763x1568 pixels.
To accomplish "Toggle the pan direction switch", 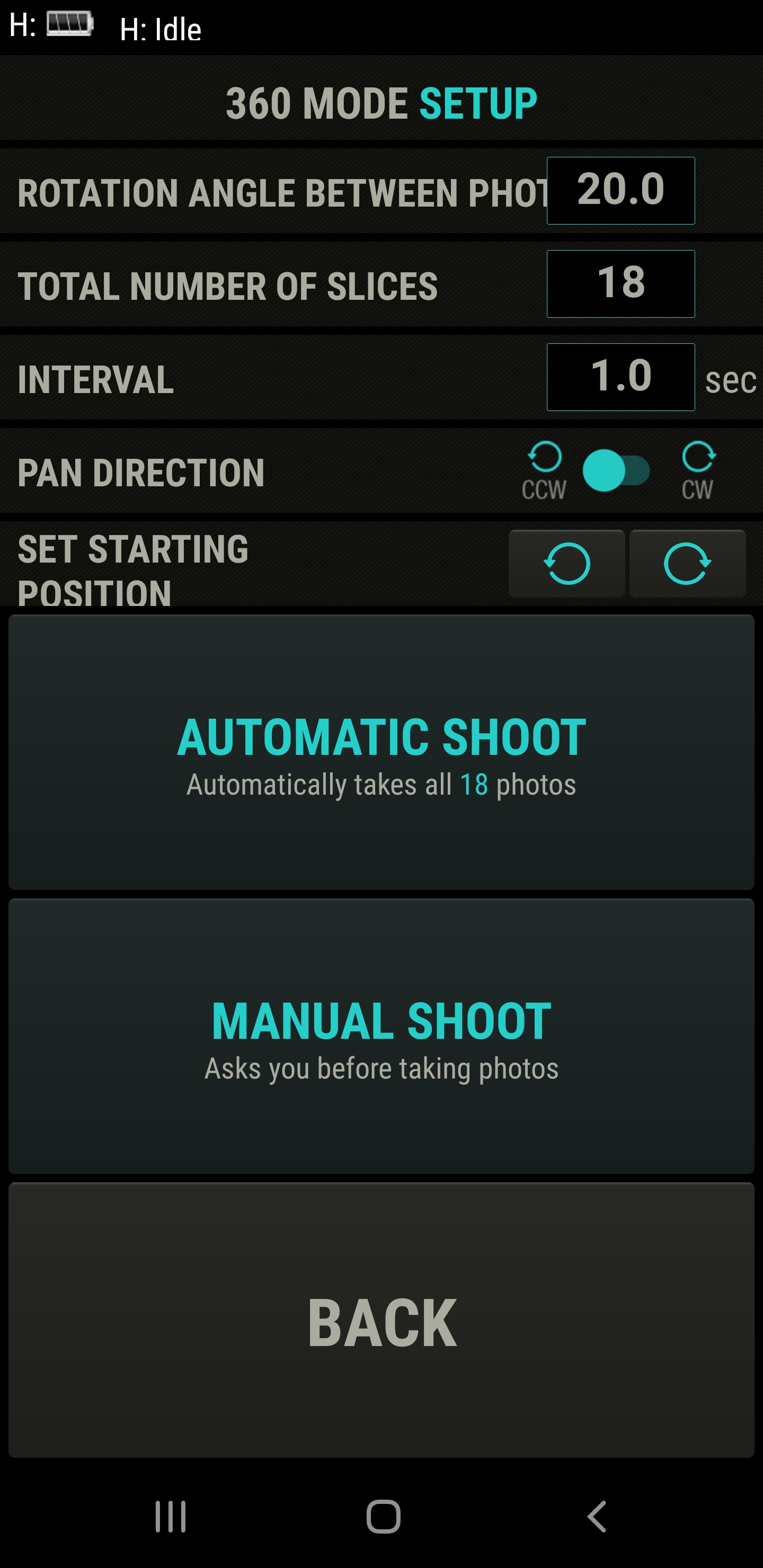I will pyautogui.click(x=616, y=470).
